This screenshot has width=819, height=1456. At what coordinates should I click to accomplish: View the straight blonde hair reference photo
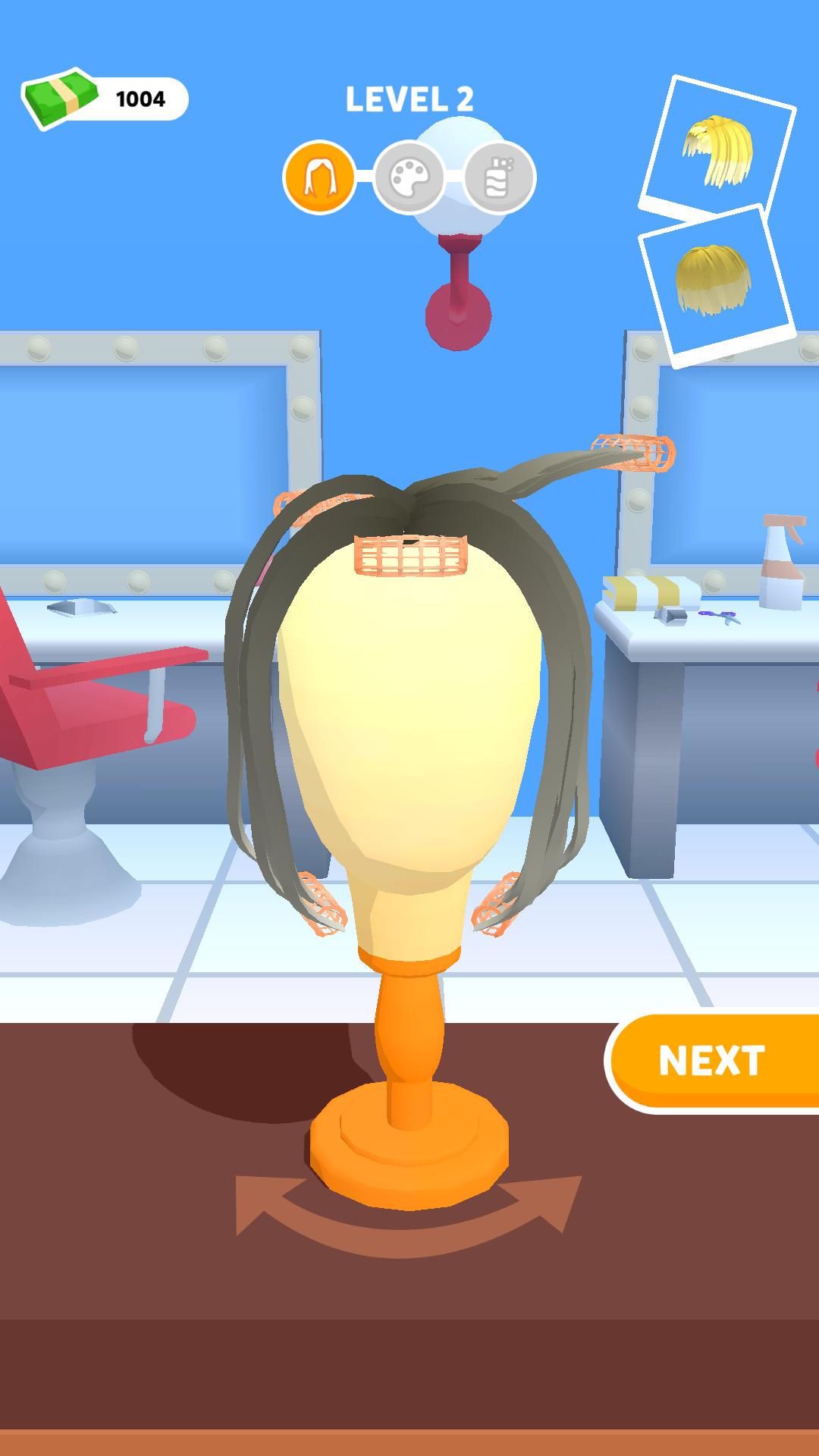(717, 146)
